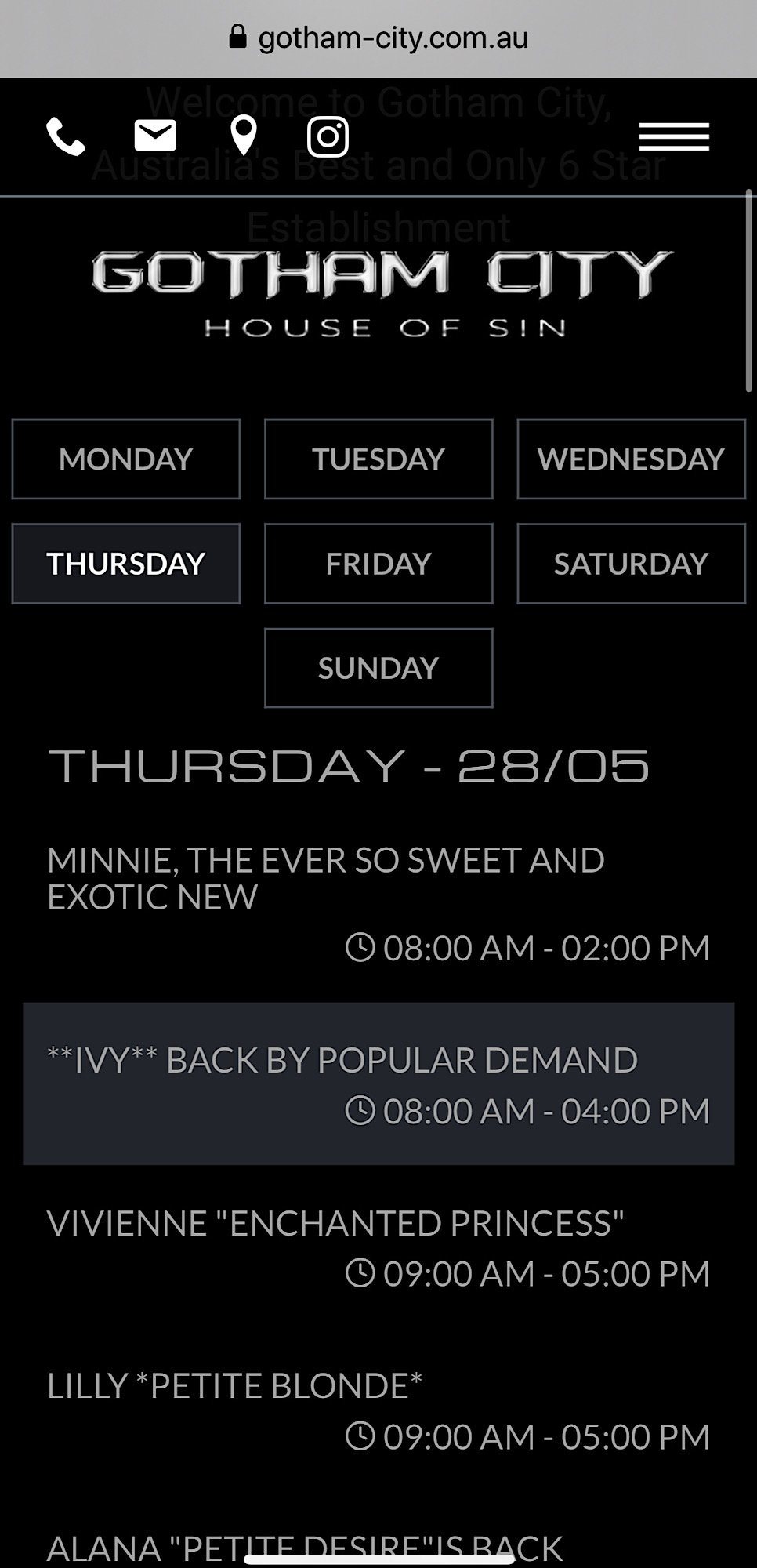Open the hamburger menu
The width and height of the screenshot is (757, 1568).
coord(674,136)
